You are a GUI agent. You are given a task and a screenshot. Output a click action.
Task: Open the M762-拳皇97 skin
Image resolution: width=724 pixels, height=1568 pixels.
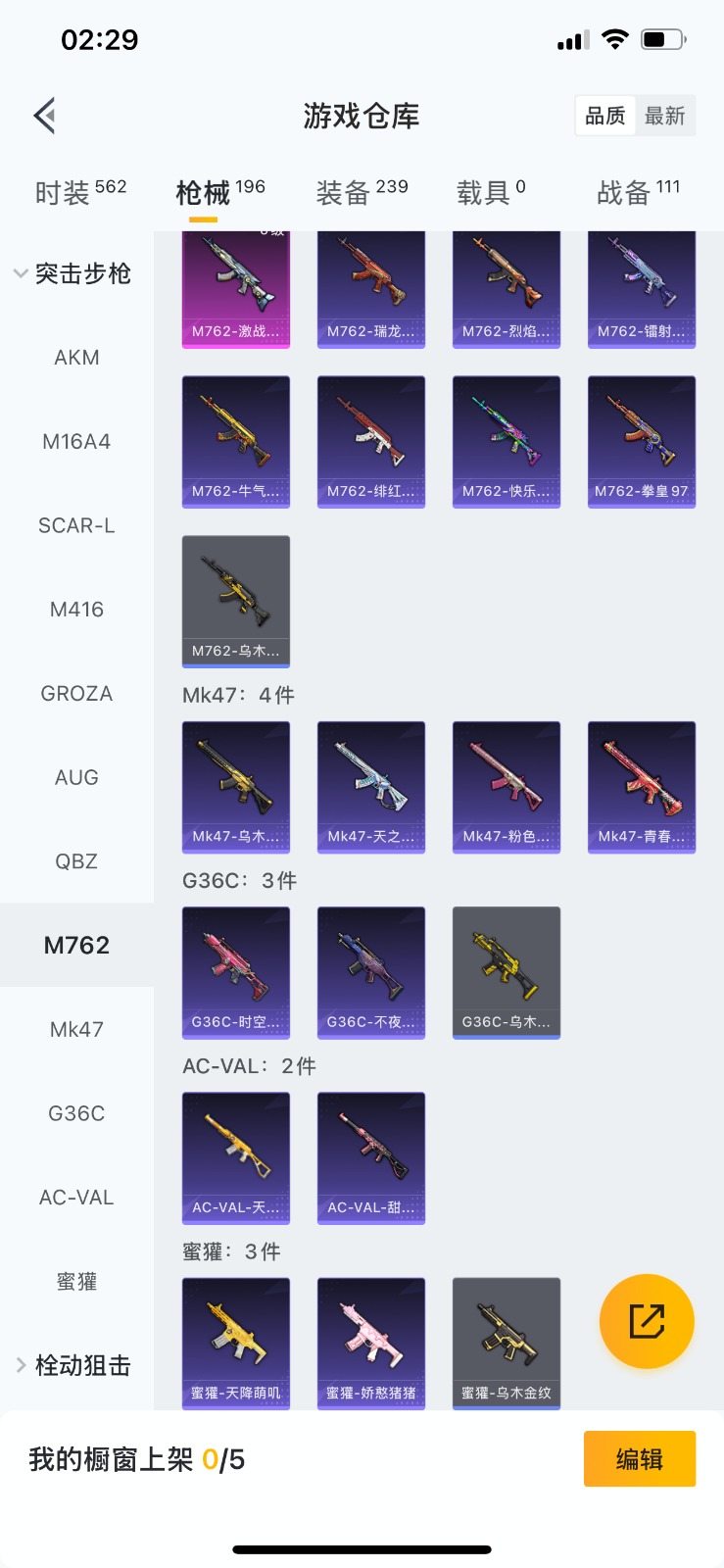click(642, 441)
